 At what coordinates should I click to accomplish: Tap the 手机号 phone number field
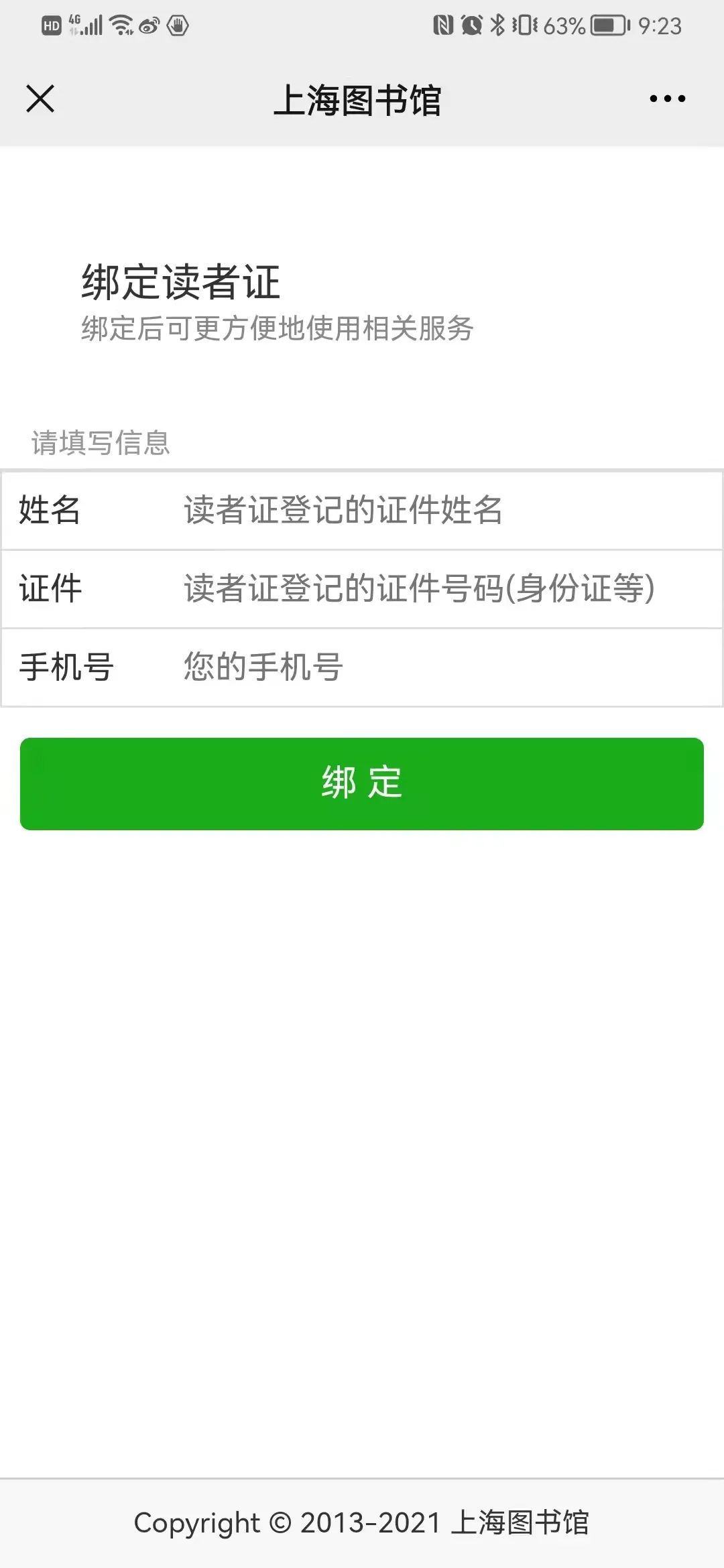coord(442,667)
